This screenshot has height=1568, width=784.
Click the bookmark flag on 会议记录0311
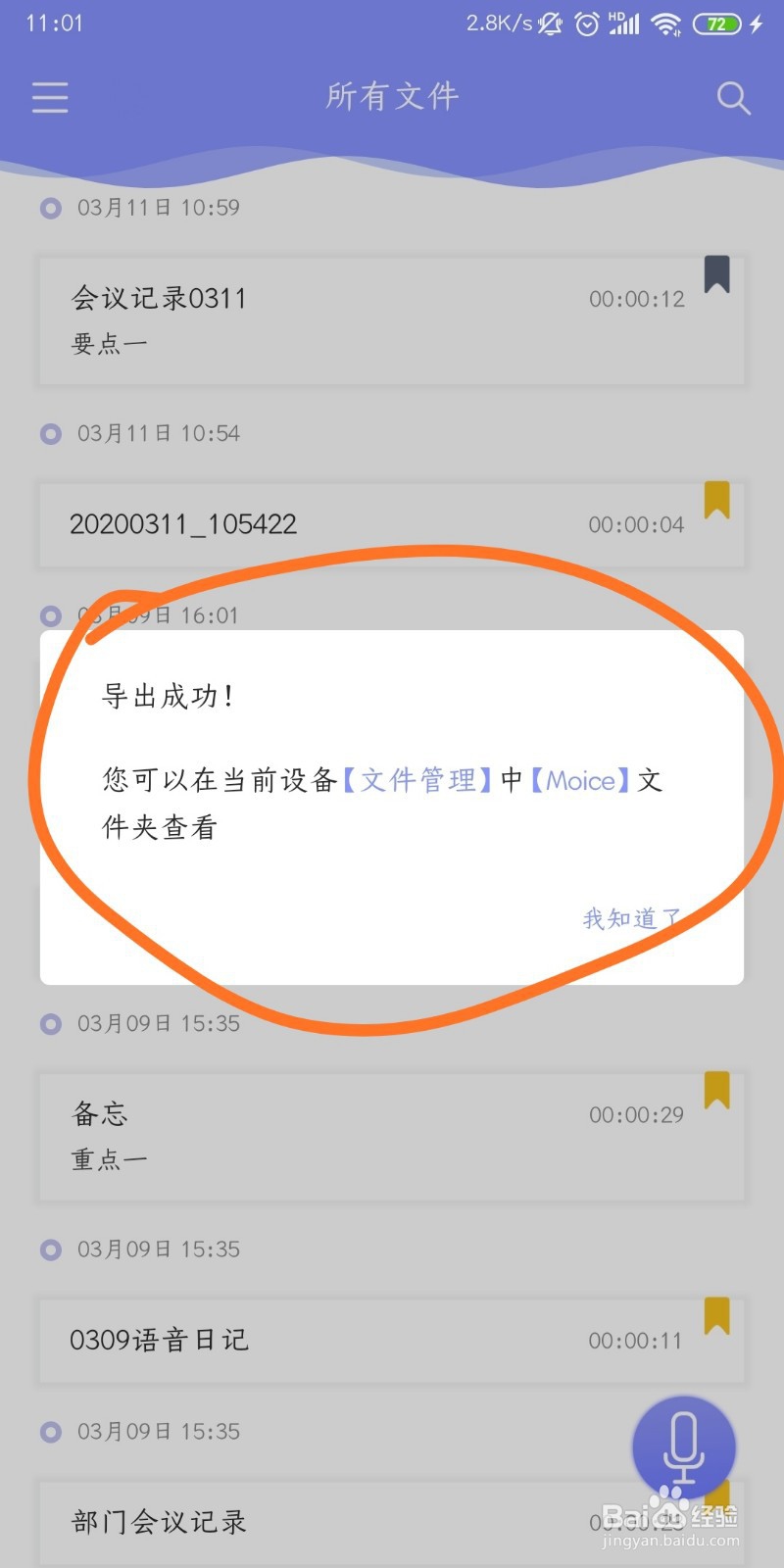point(718,276)
